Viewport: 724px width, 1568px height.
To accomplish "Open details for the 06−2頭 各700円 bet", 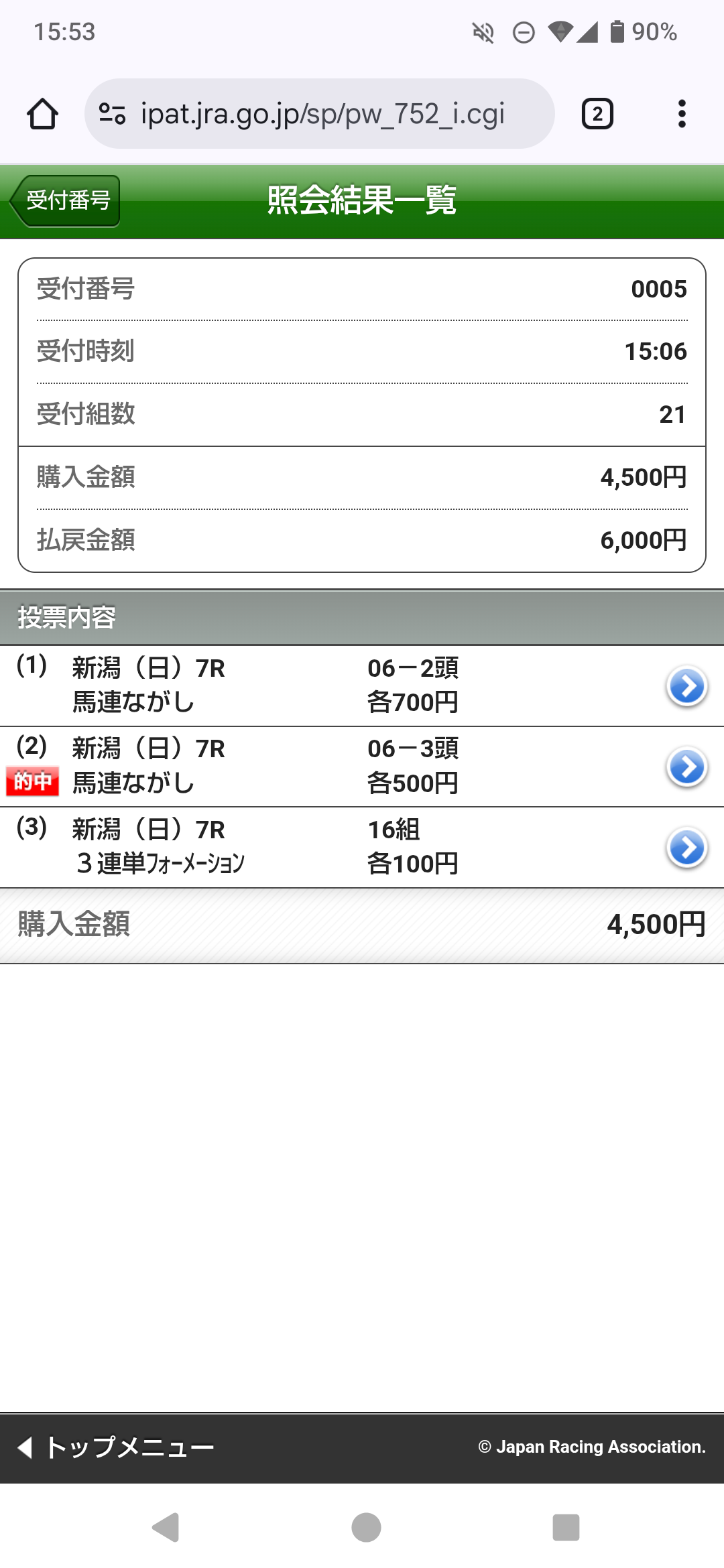I will tap(686, 686).
